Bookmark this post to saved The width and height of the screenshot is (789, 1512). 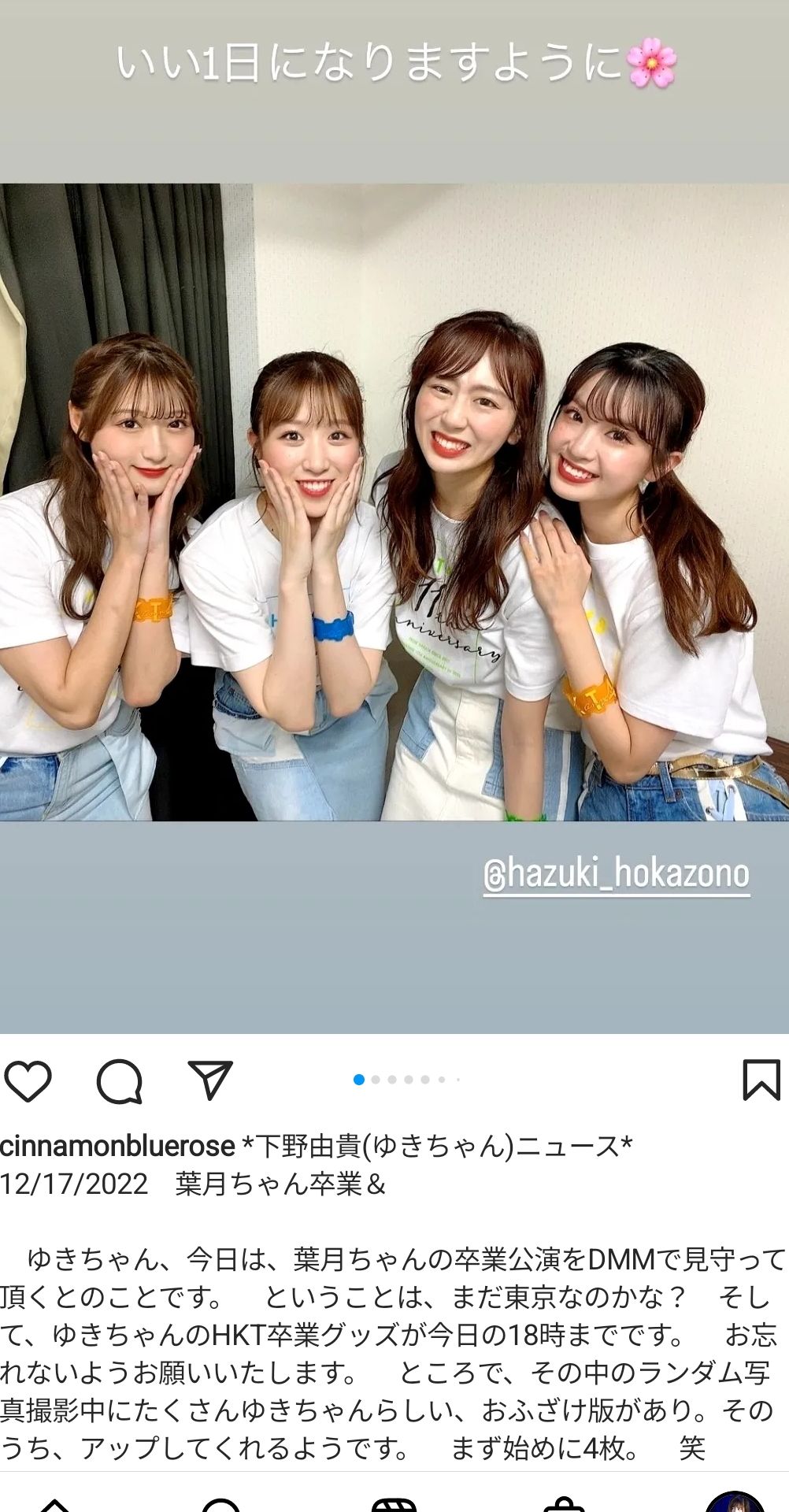(761, 1080)
